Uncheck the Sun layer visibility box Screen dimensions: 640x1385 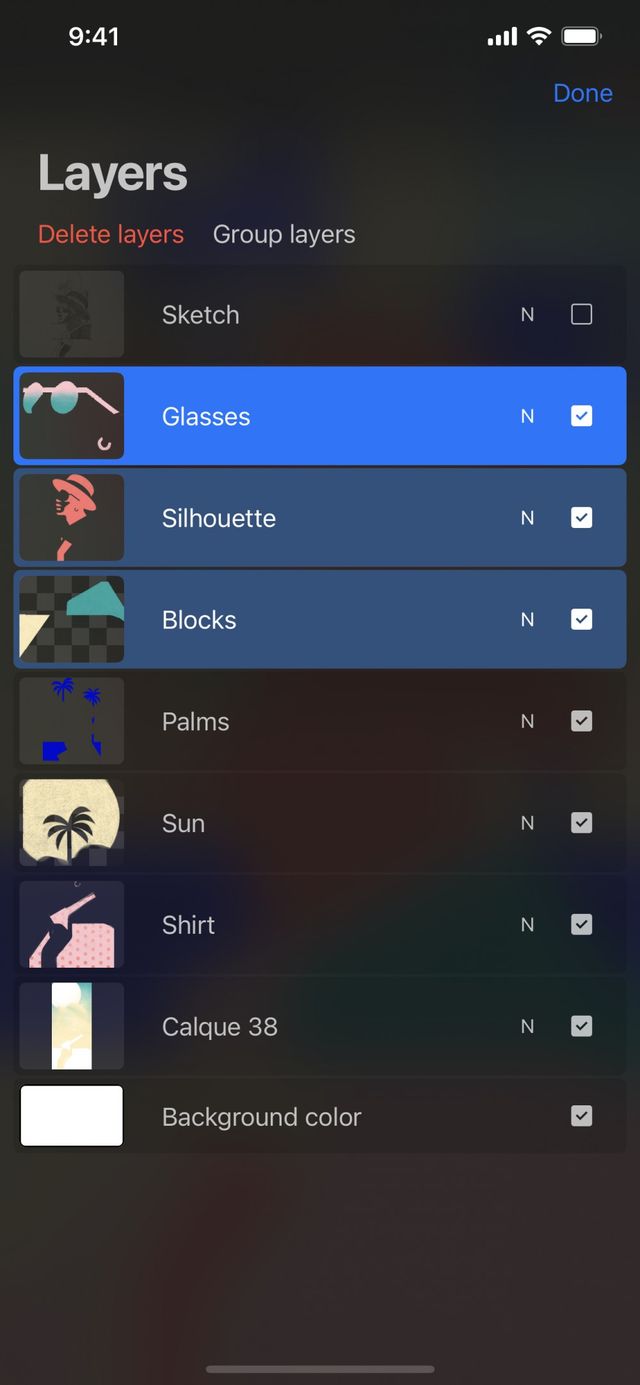tap(581, 823)
